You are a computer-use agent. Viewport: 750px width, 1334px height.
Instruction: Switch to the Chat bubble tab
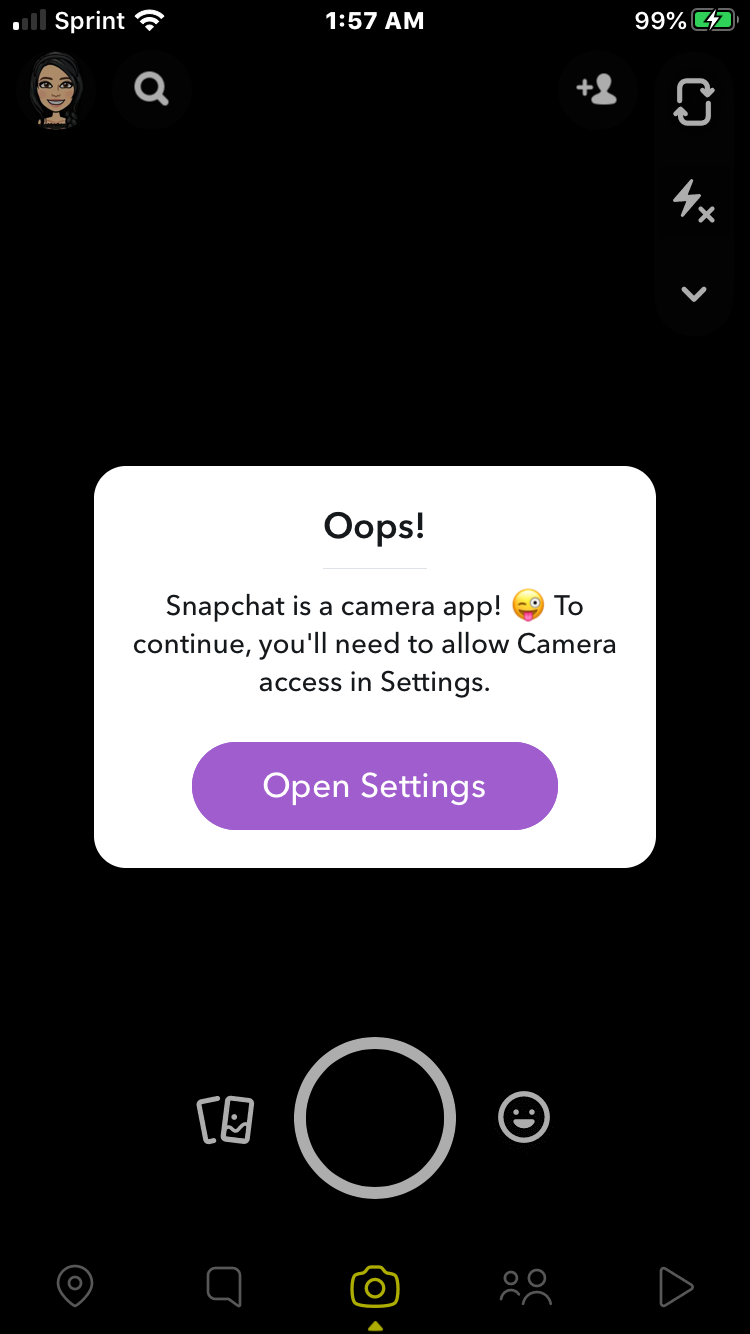[224, 1286]
